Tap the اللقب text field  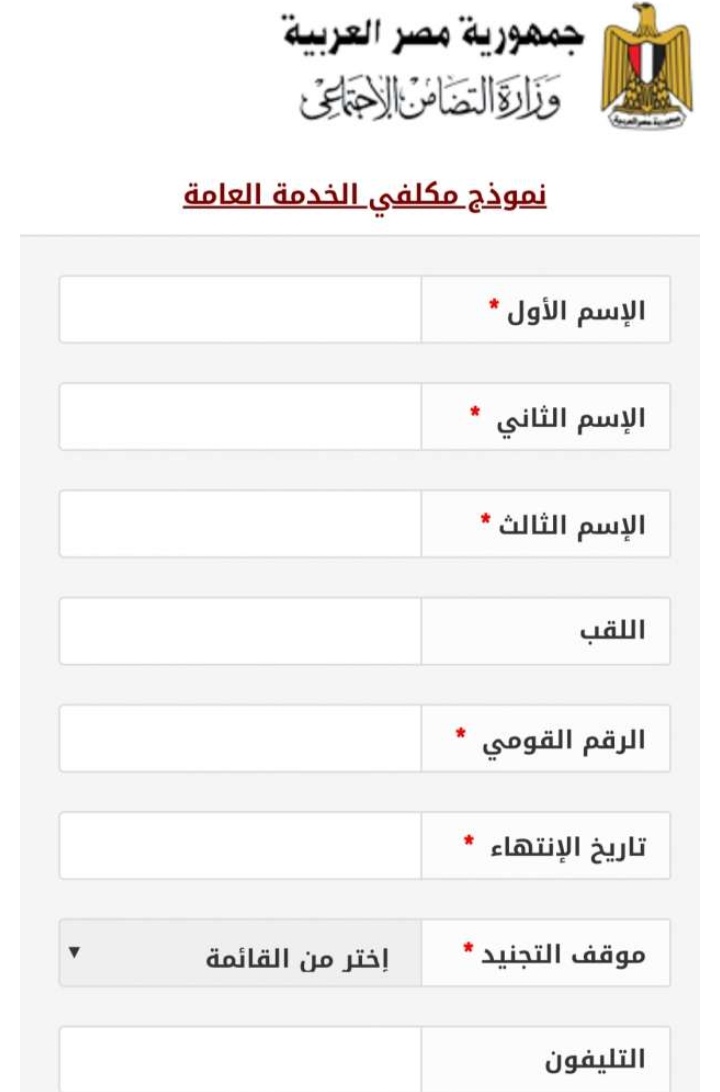point(240,631)
